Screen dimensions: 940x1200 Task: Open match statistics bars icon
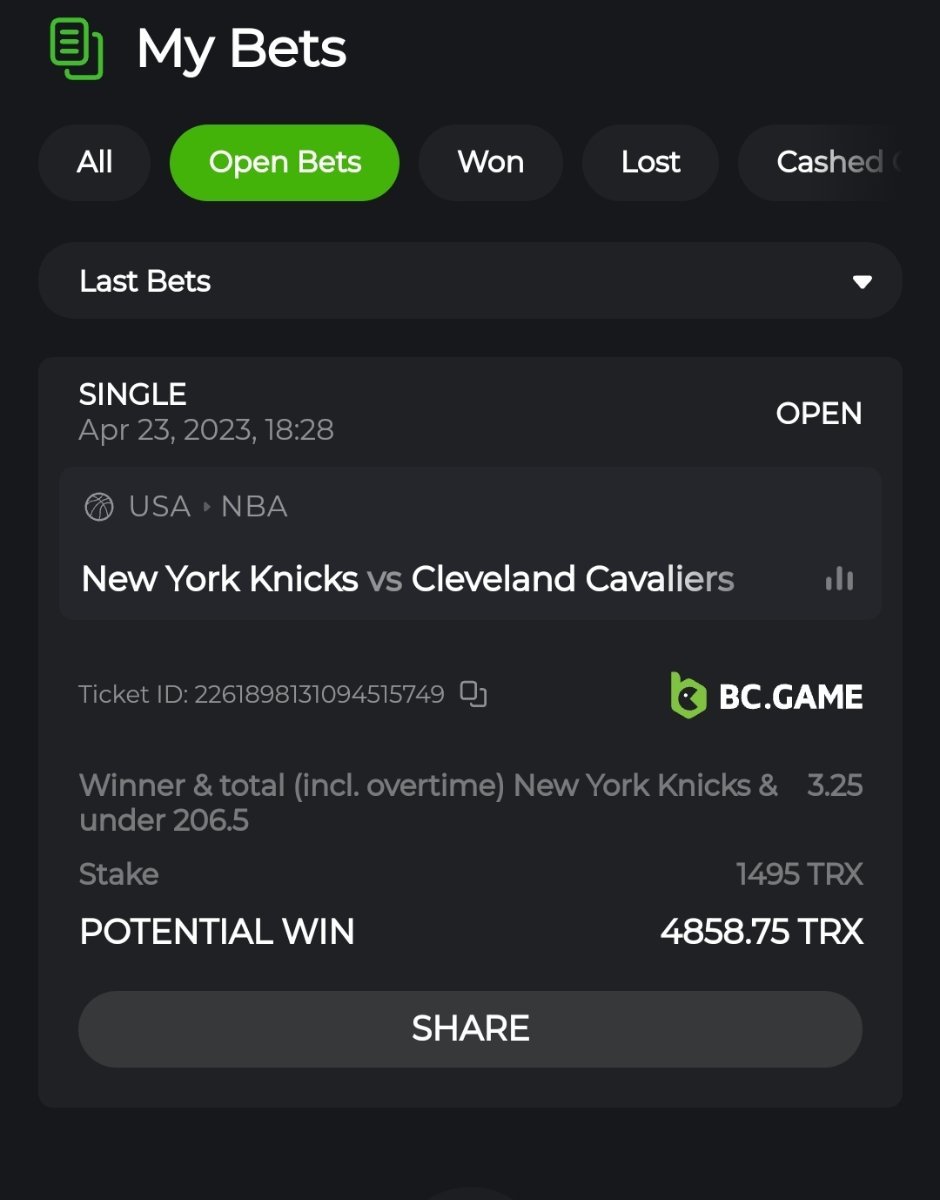coord(839,579)
